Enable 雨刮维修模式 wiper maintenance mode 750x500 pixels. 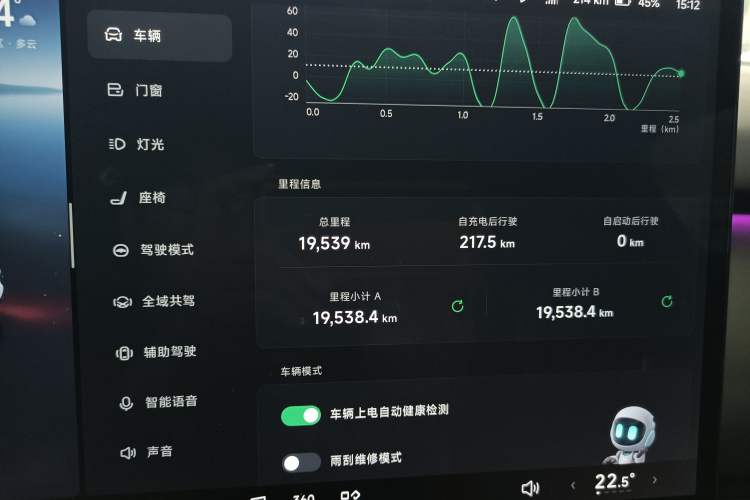click(x=301, y=462)
